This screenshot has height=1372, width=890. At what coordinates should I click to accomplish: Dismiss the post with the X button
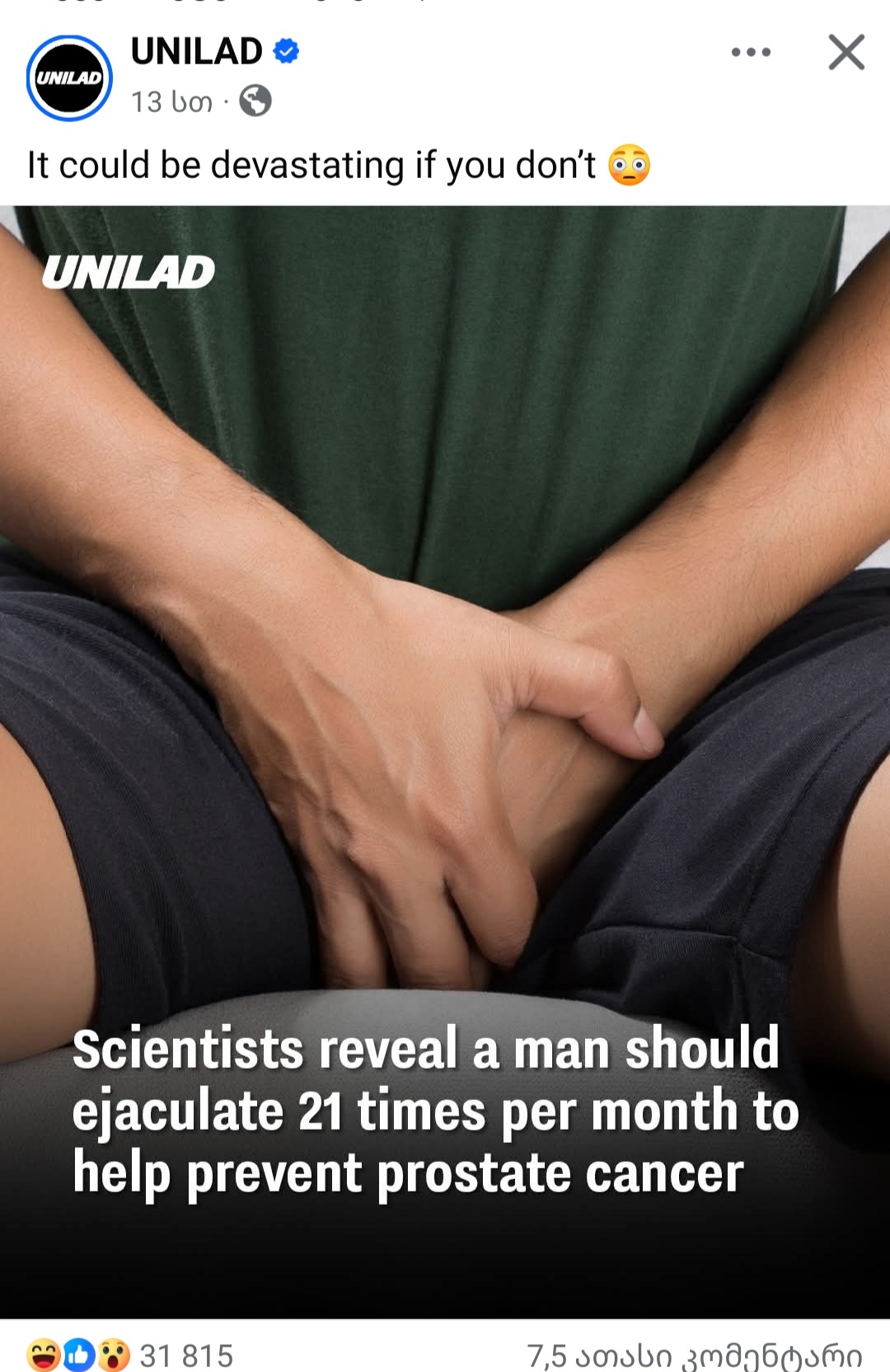[x=846, y=53]
